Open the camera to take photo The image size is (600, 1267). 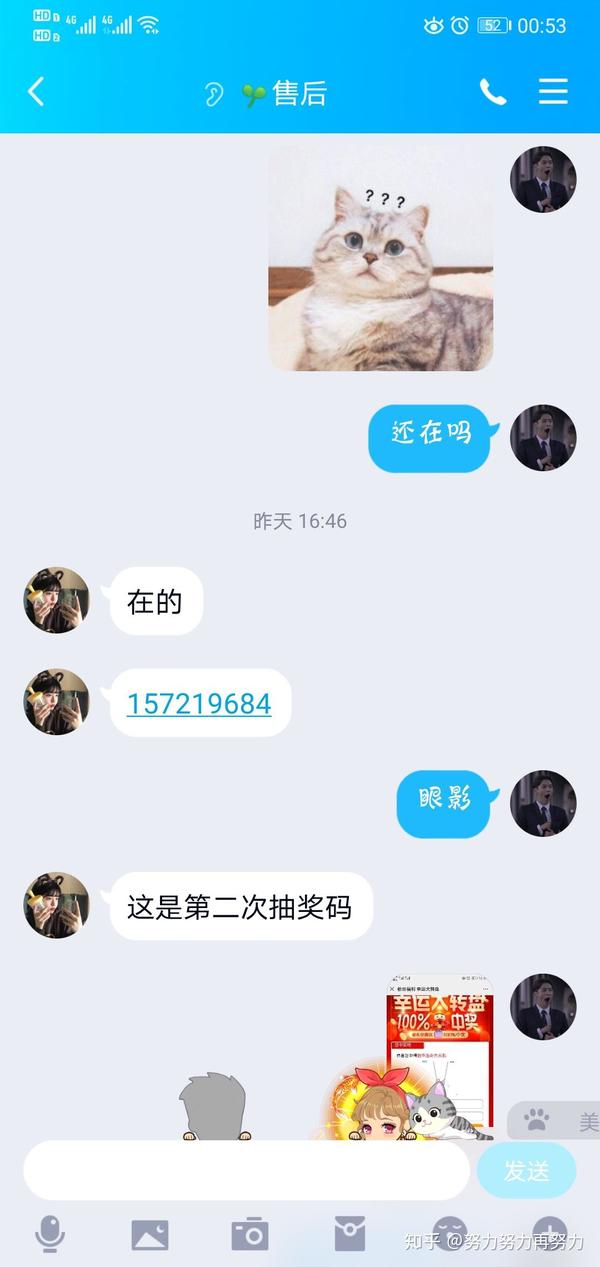coord(250,1234)
